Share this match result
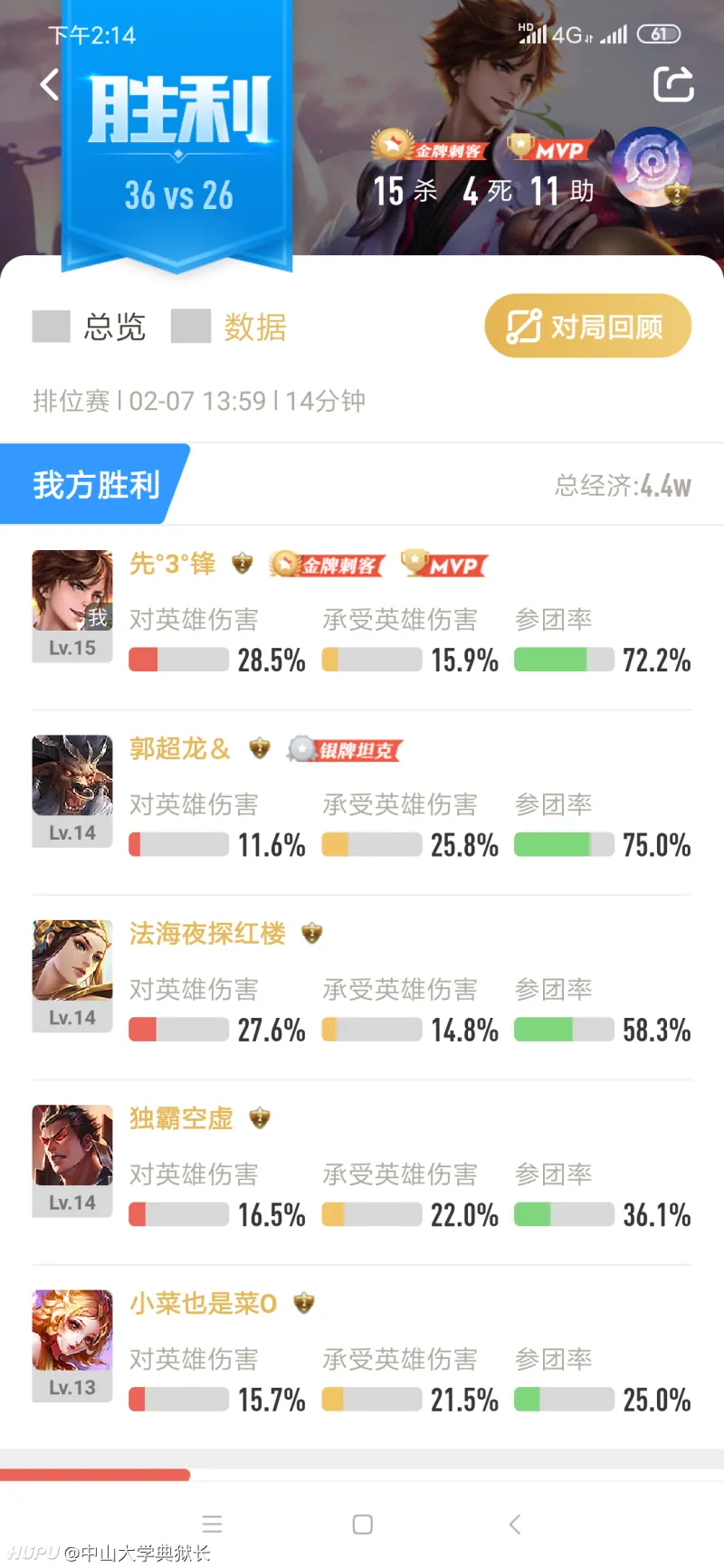The height and width of the screenshot is (1568, 724). point(673,84)
